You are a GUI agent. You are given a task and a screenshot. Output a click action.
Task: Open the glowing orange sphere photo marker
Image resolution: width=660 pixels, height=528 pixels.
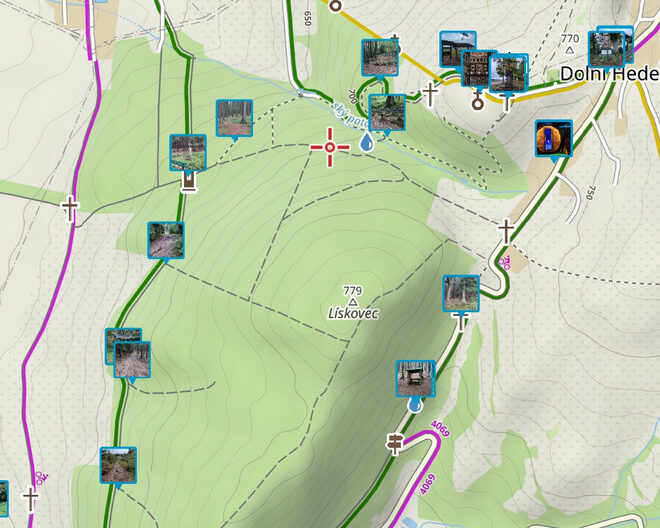click(x=553, y=138)
